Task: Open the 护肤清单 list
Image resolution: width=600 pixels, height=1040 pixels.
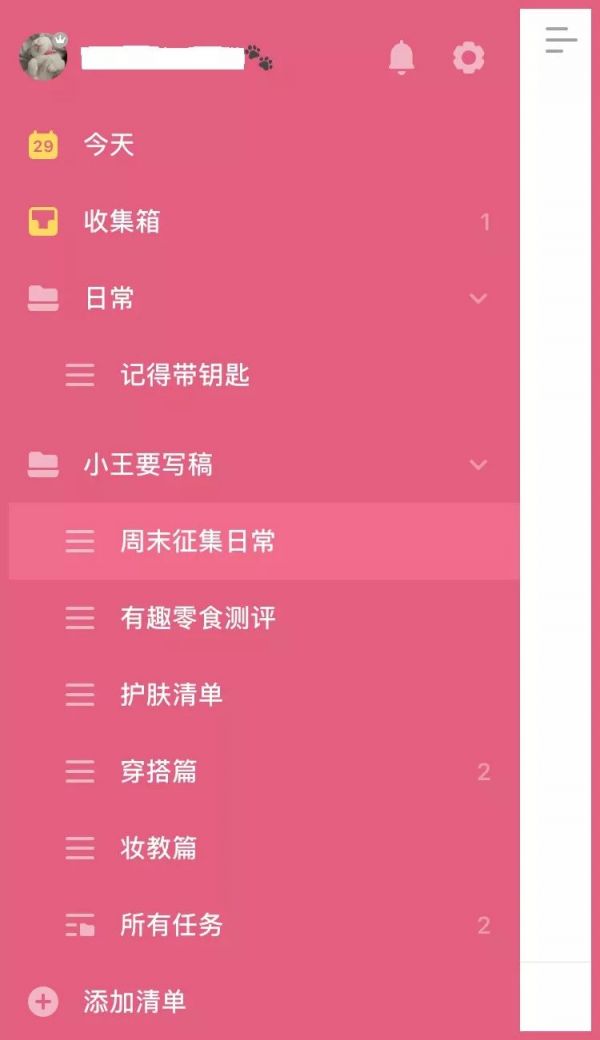Action: (171, 695)
